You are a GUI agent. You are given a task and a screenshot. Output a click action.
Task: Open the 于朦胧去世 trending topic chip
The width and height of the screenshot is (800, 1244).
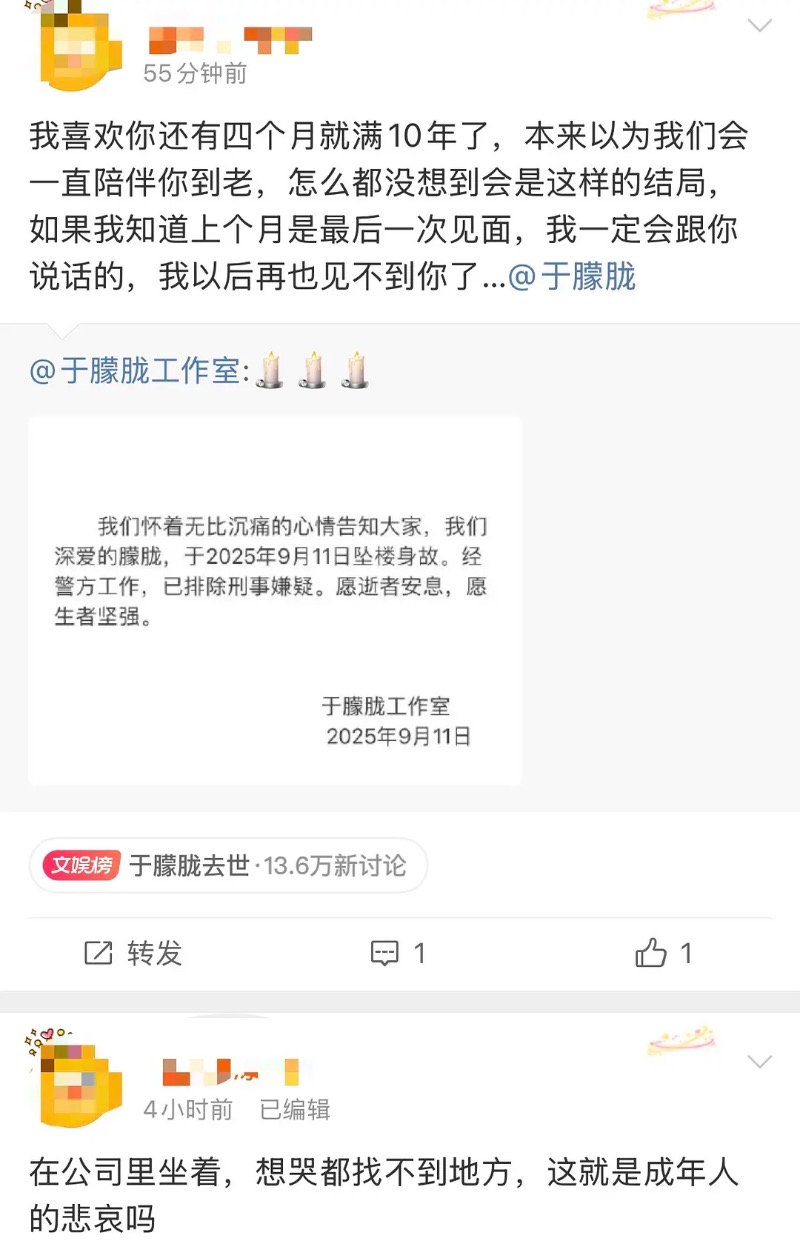pyautogui.click(x=228, y=865)
